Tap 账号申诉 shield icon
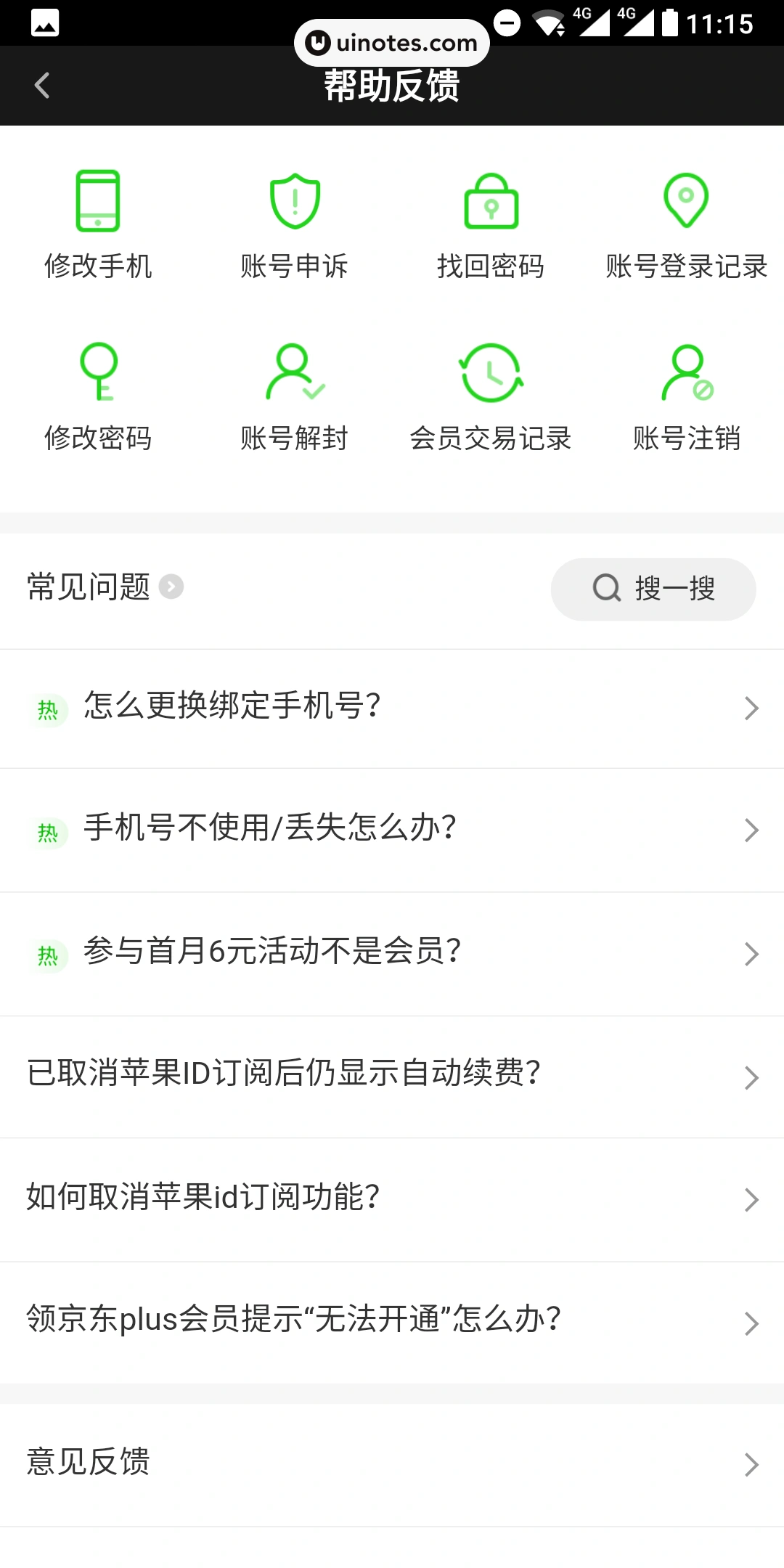784x1568 pixels. [295, 201]
